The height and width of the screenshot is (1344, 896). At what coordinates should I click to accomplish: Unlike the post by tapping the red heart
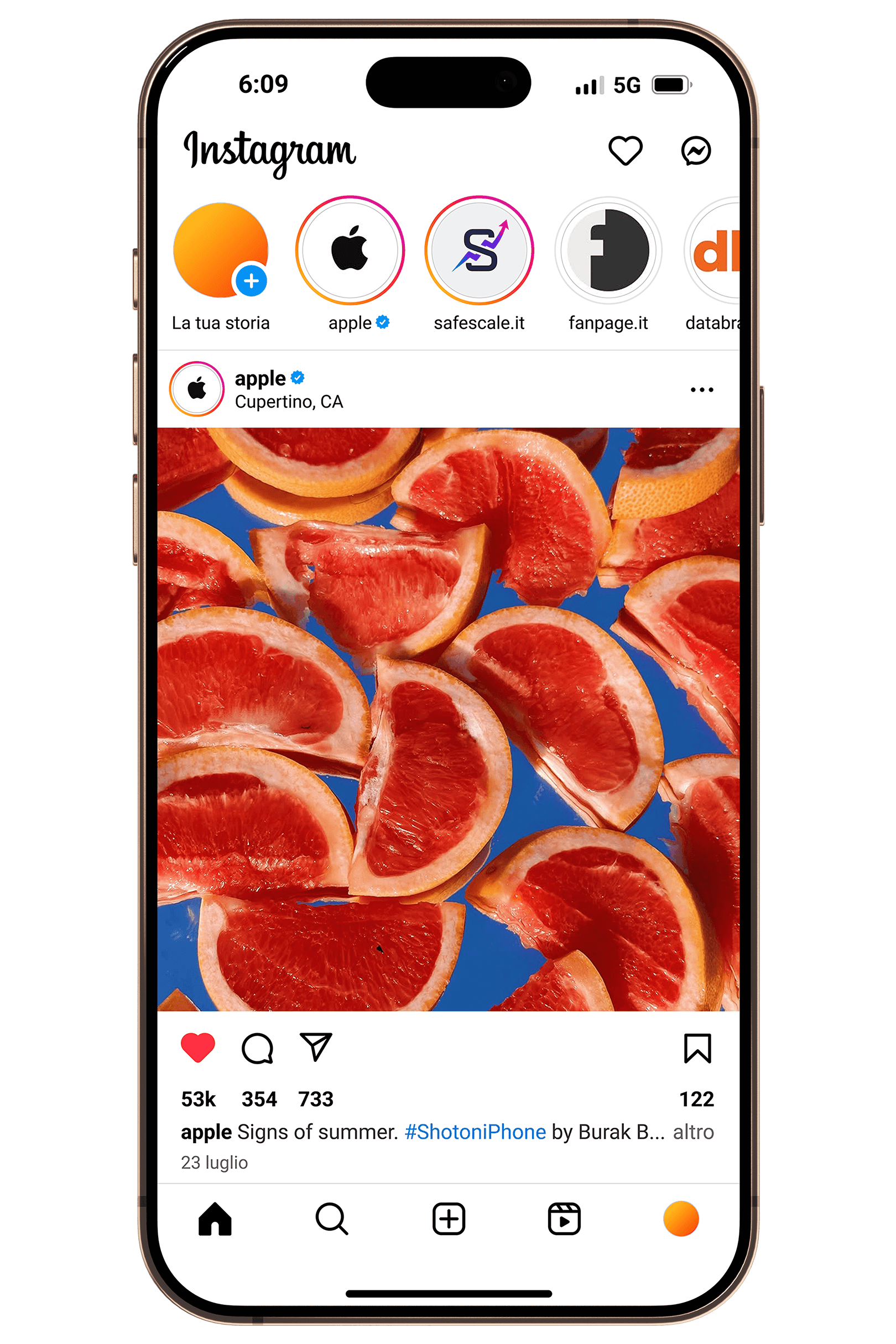(x=196, y=1047)
